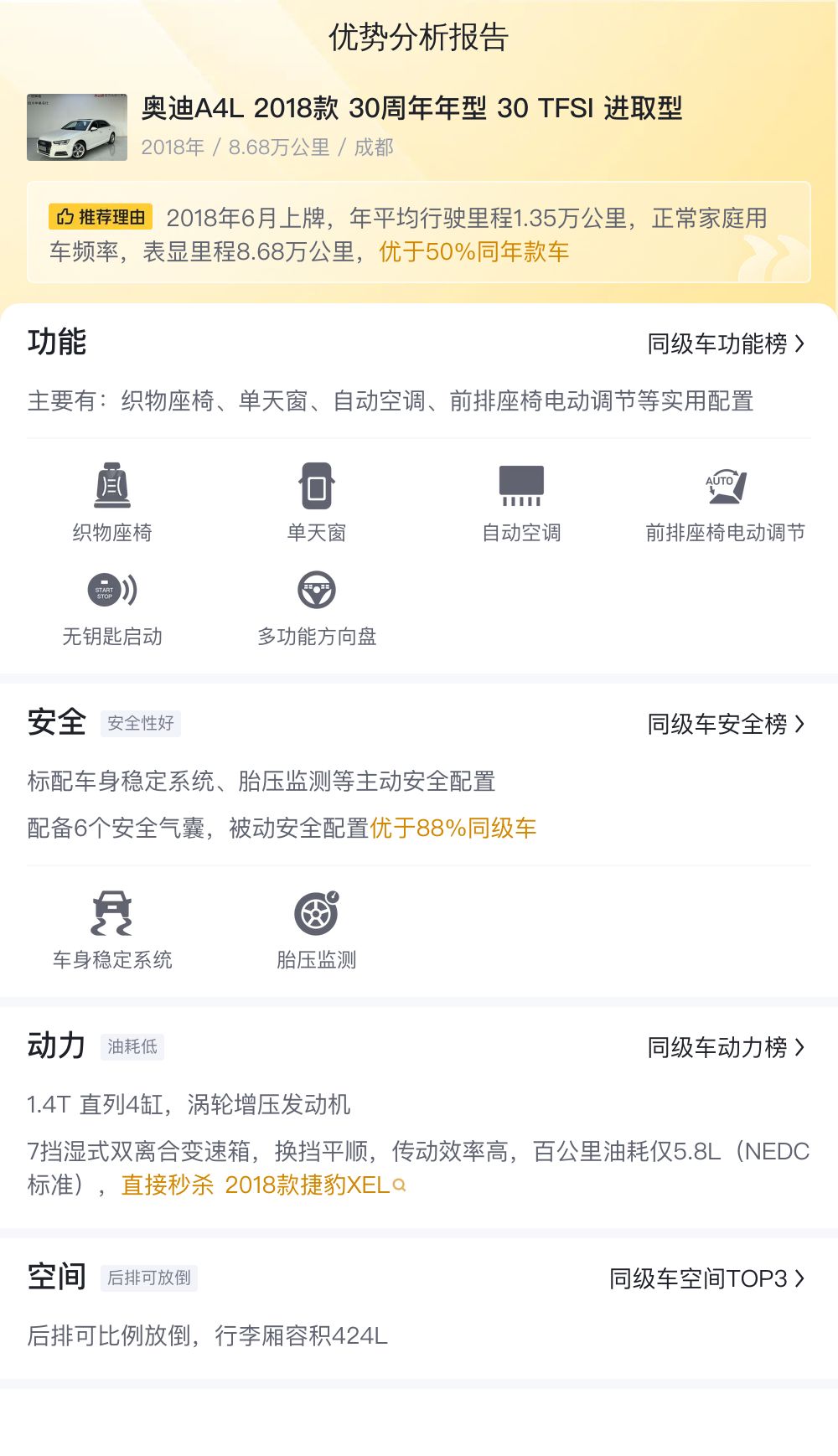
Task: Open the 同级车动力榜 ranking
Action: [x=726, y=1047]
